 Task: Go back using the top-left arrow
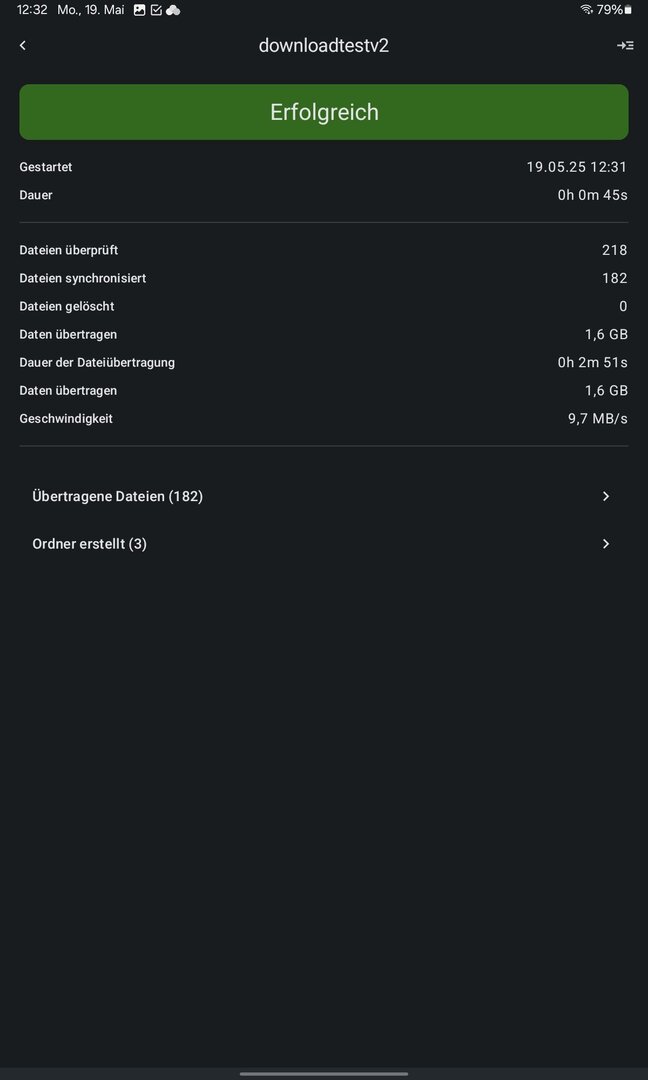tap(23, 45)
